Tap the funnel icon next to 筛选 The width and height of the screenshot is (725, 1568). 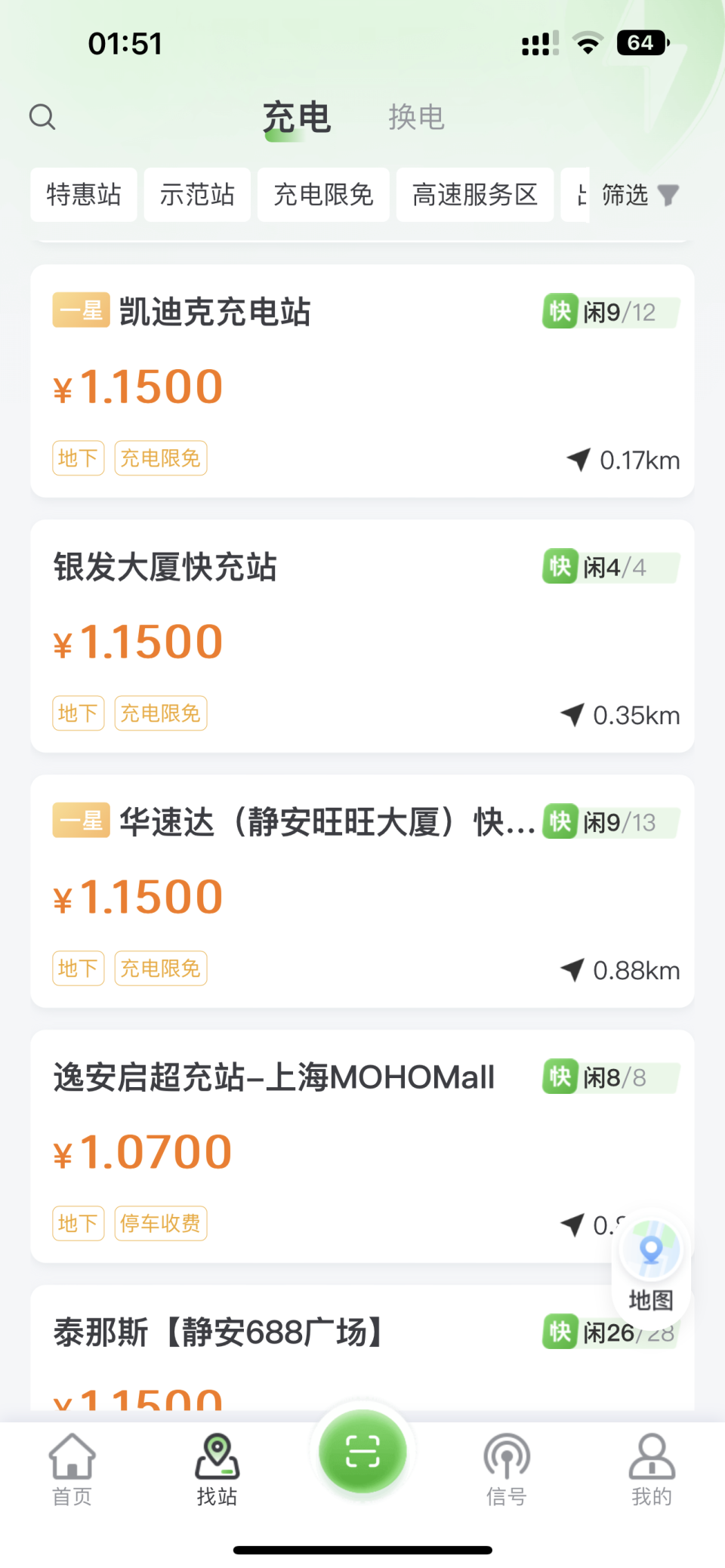(x=666, y=195)
